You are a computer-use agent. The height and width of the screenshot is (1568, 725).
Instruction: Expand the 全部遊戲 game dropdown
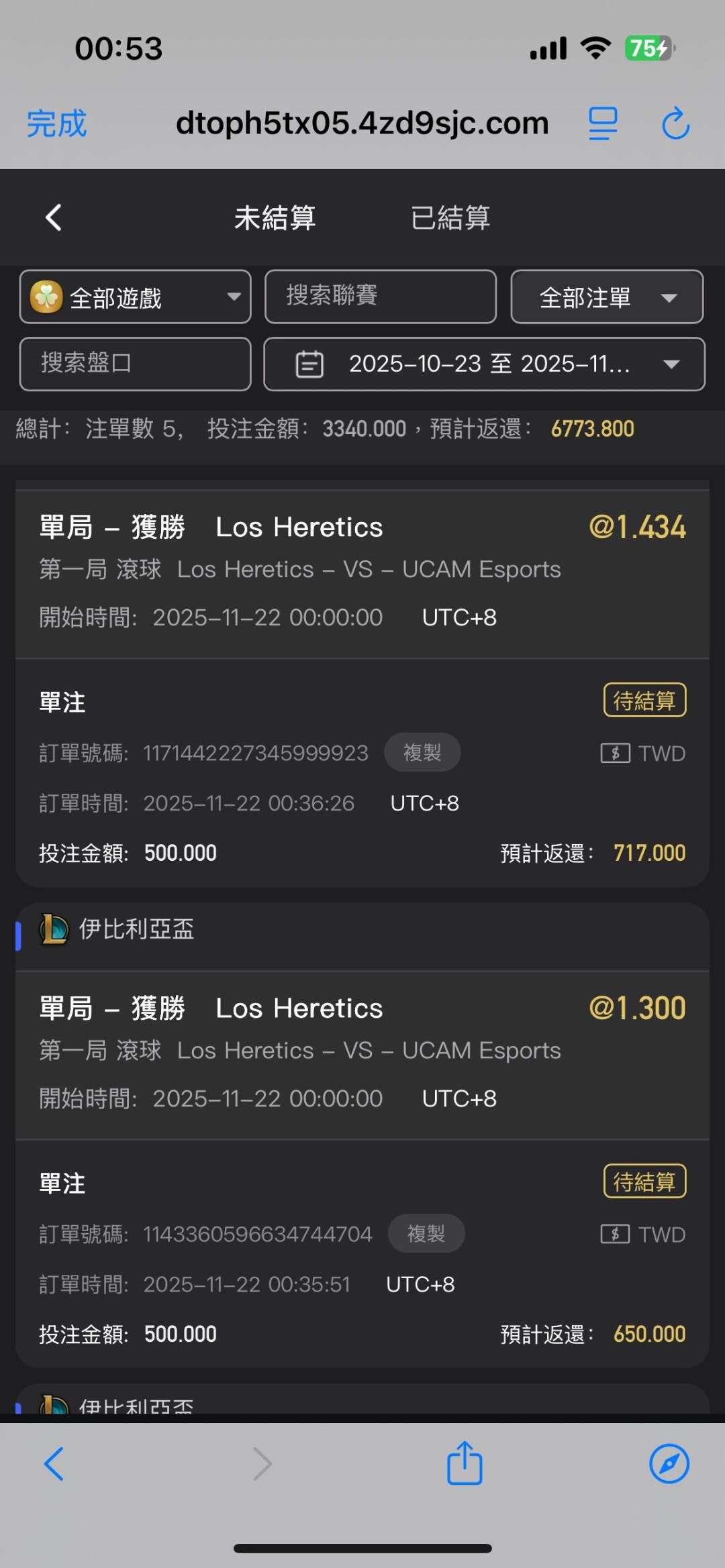(136, 297)
